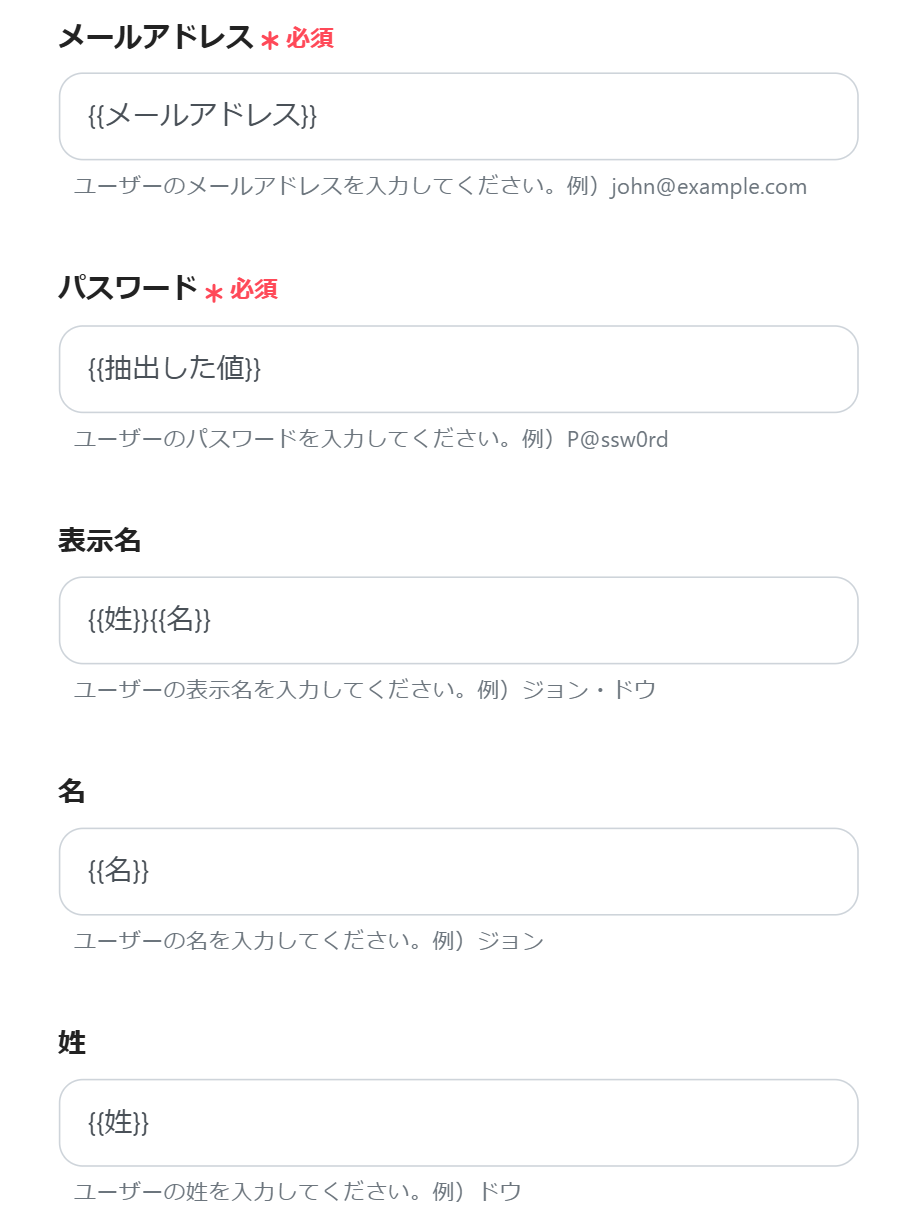This screenshot has width=901, height=1223.
Task: Tap the メールアドレス input field
Action: click(x=458, y=116)
